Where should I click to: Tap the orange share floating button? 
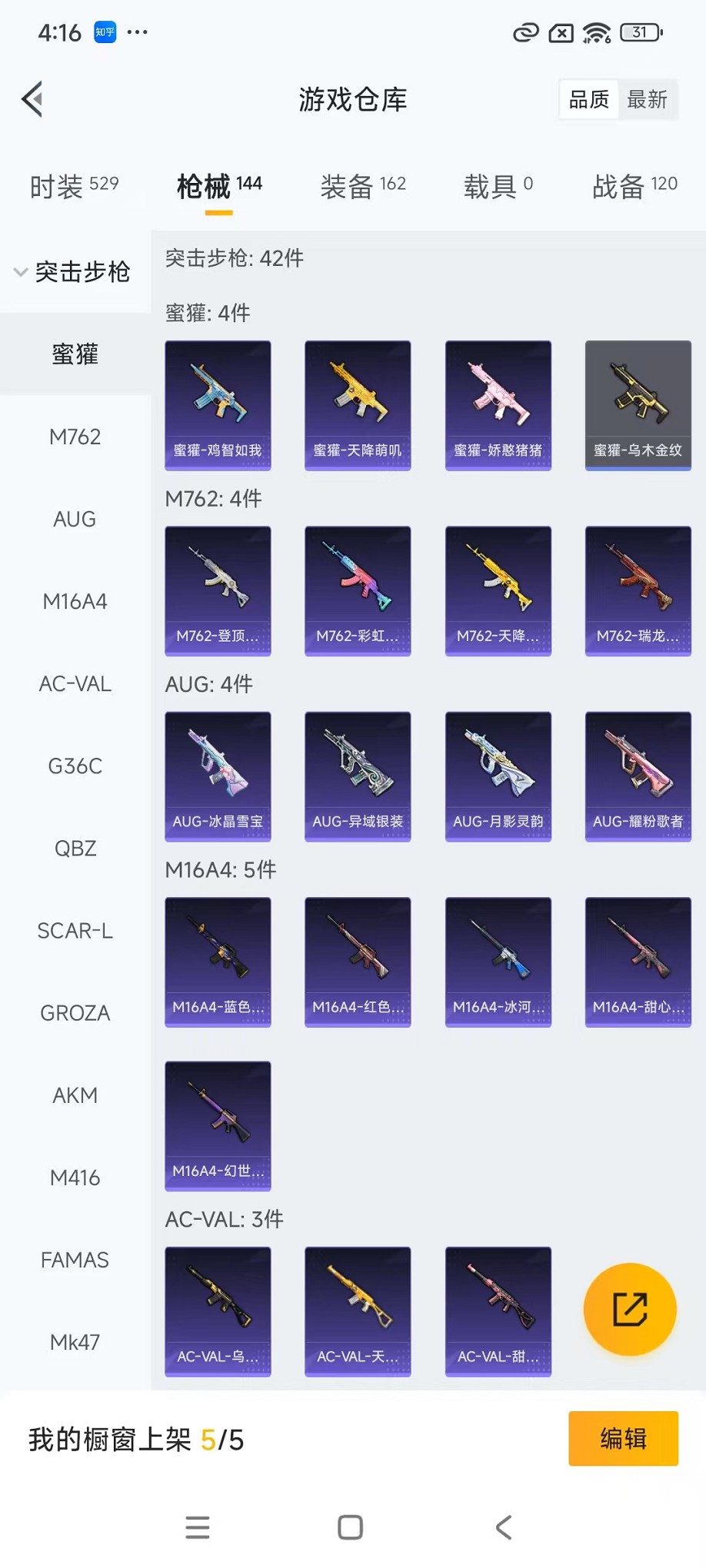pyautogui.click(x=630, y=1309)
